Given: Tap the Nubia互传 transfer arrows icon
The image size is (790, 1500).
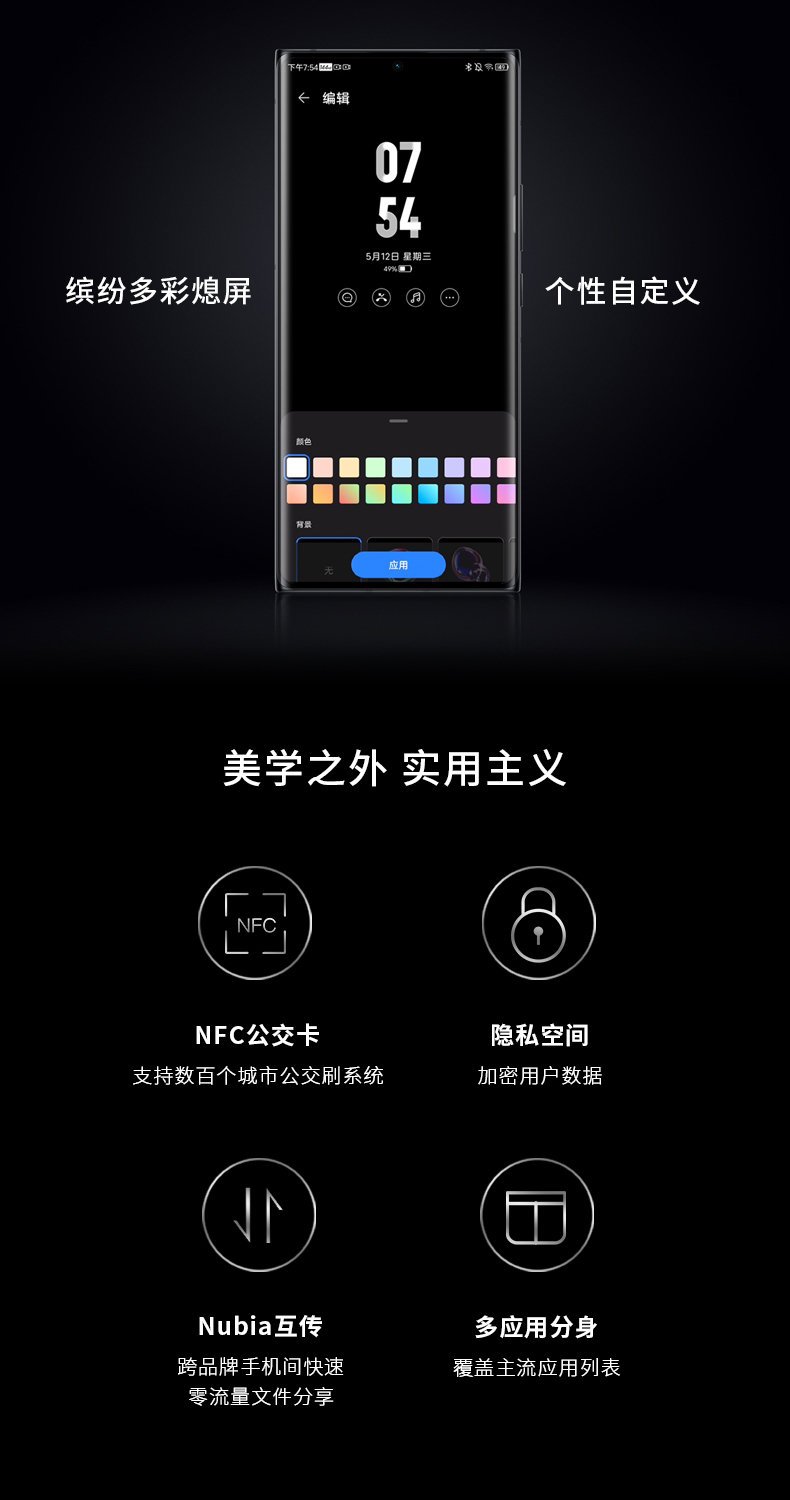Looking at the screenshot, I should pos(258,1213).
